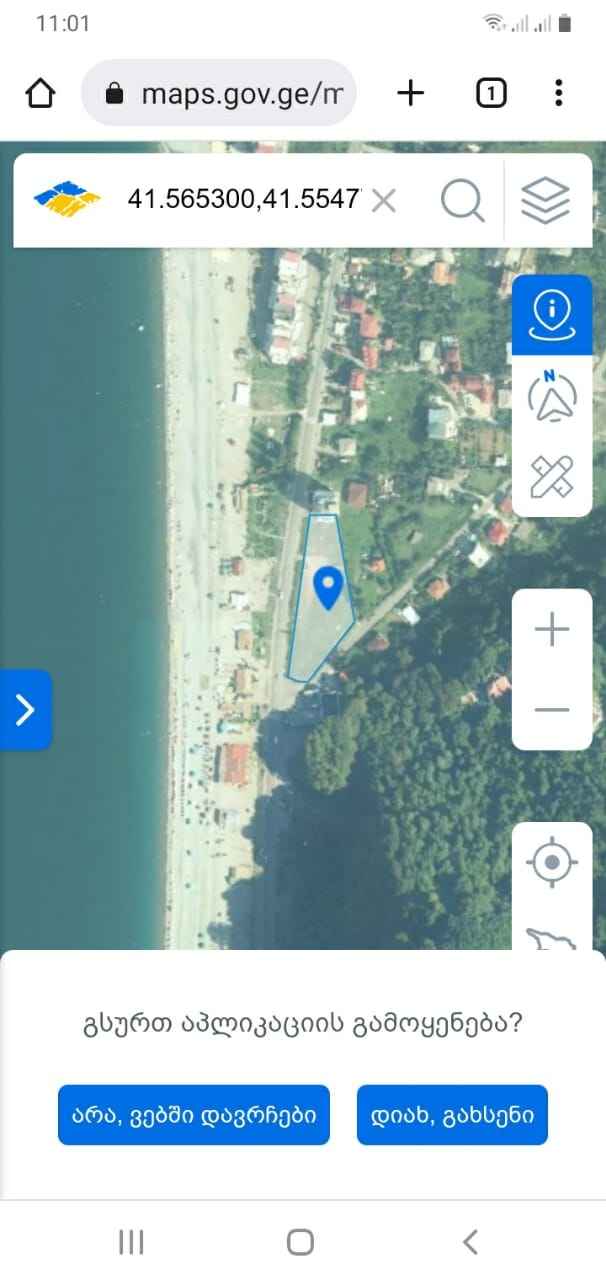Zoom out on the map

pos(552,710)
